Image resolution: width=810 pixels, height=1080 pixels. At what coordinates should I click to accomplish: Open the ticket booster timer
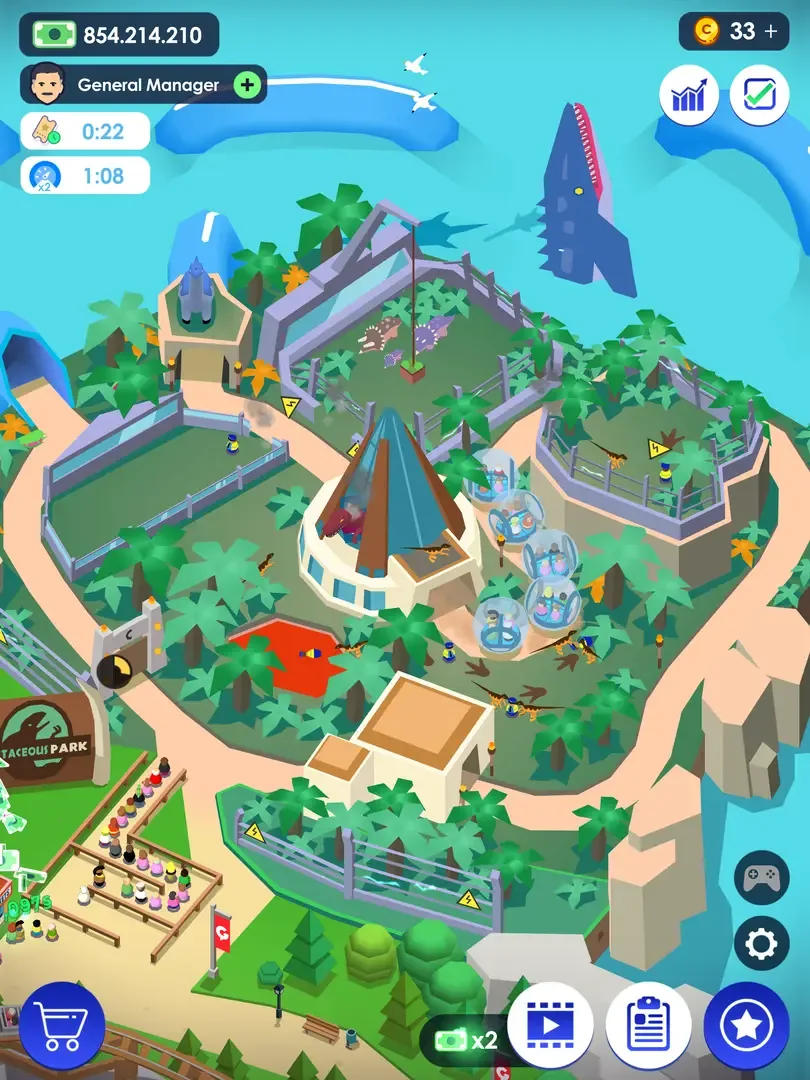click(85, 131)
